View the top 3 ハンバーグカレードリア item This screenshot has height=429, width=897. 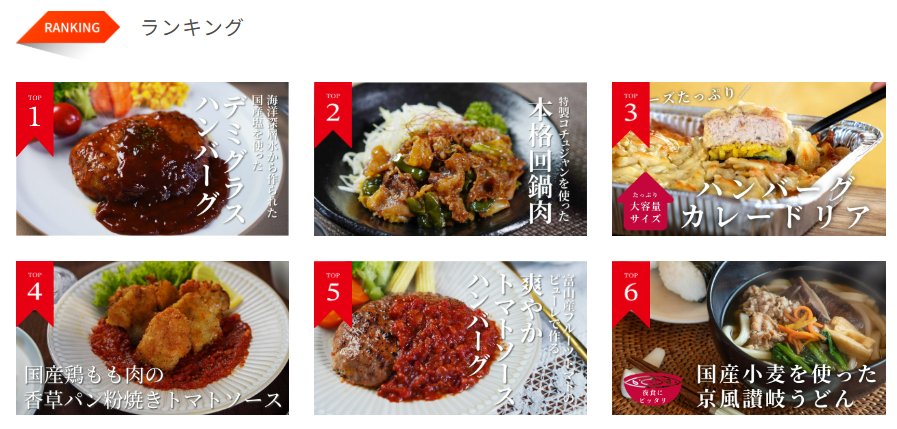(748, 159)
